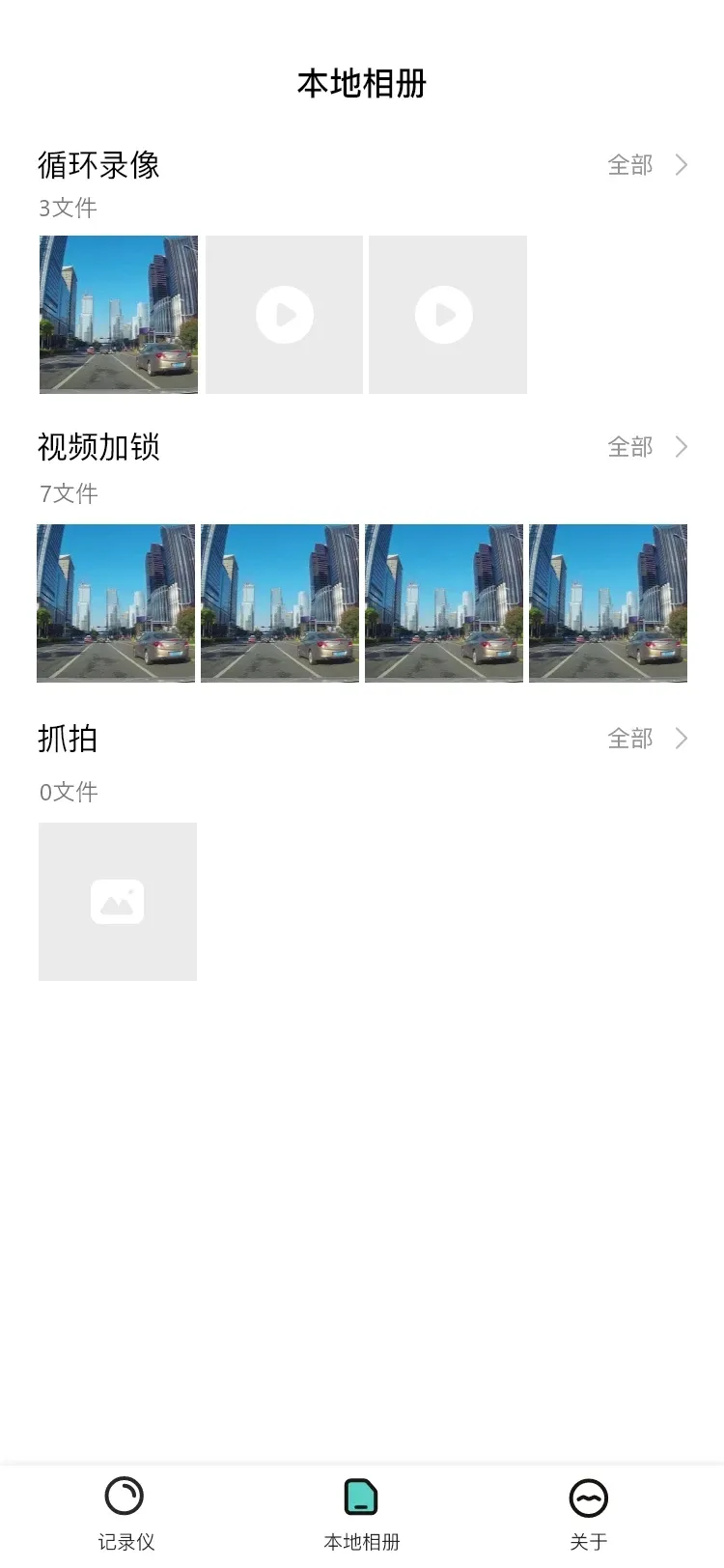
Task: Expand the 抓拍 section via its chevron arrow
Action: click(681, 738)
